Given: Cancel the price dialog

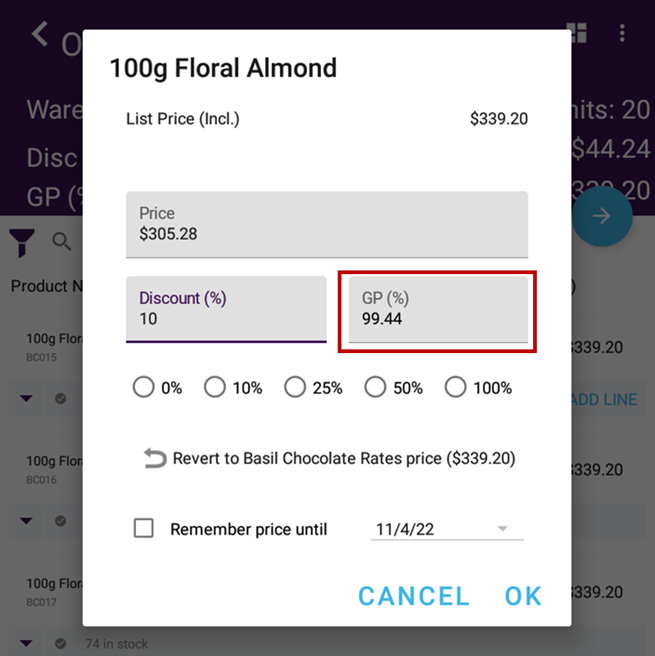Looking at the screenshot, I should [x=413, y=596].
